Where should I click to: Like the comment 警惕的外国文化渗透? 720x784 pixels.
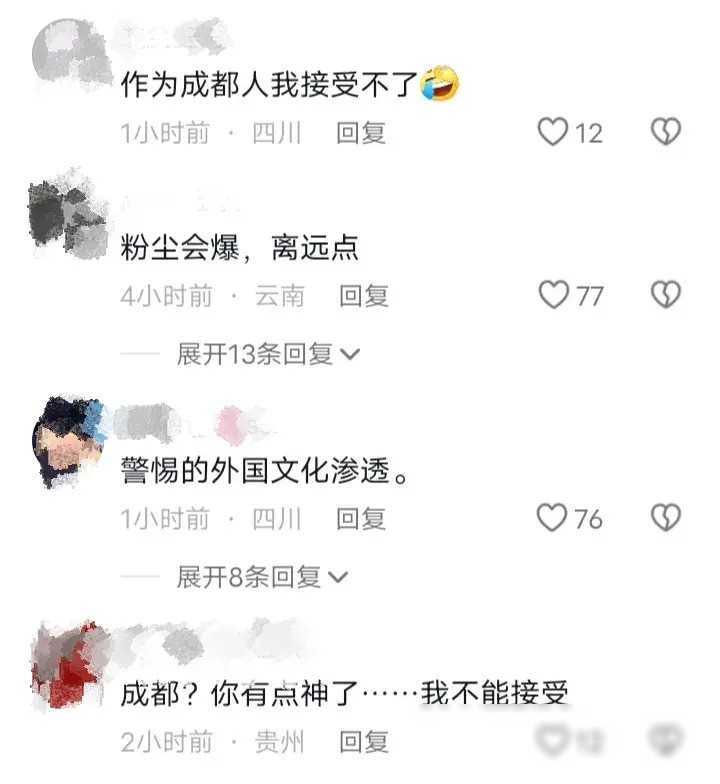point(553,518)
